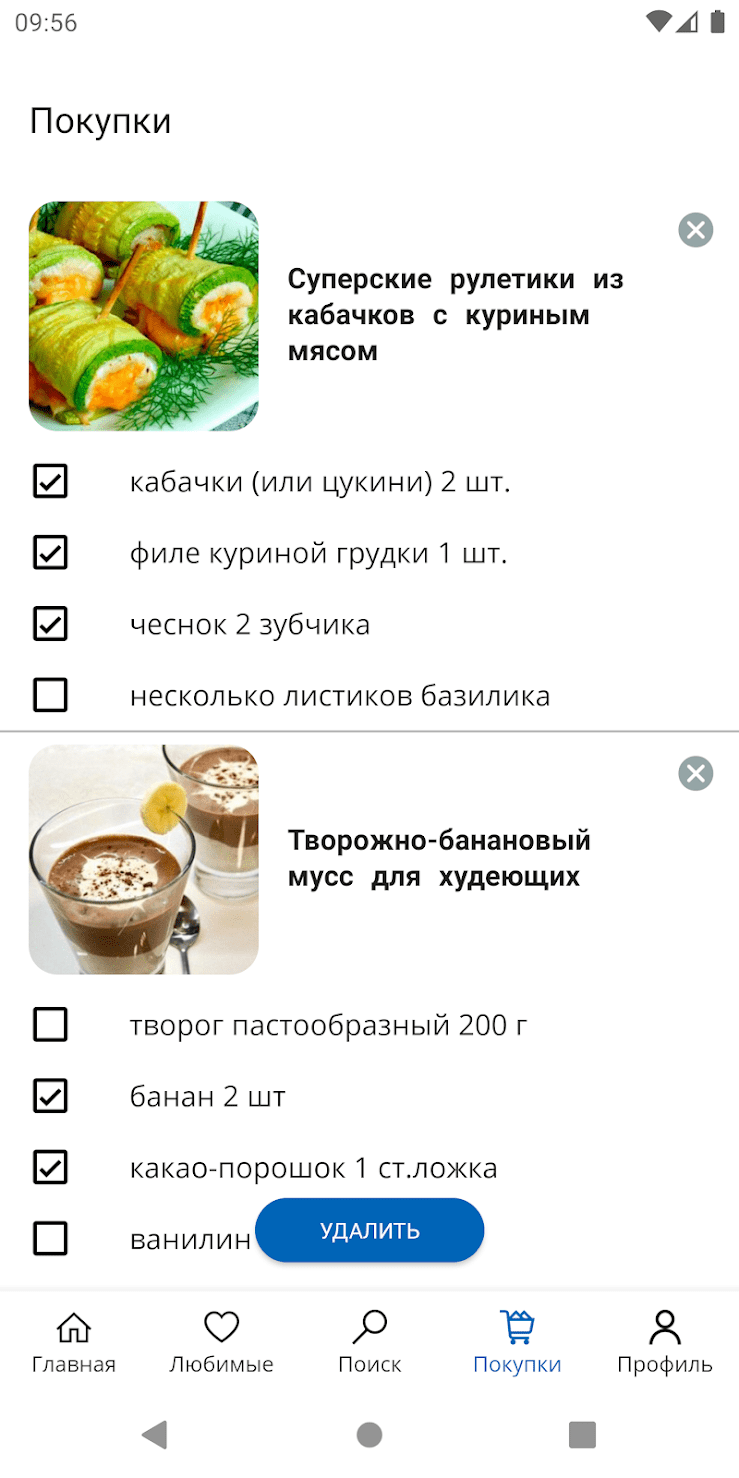The height and width of the screenshot is (1478, 739).
Task: Uncheck филе куриной грудки 1 шт.
Action: (x=51, y=552)
